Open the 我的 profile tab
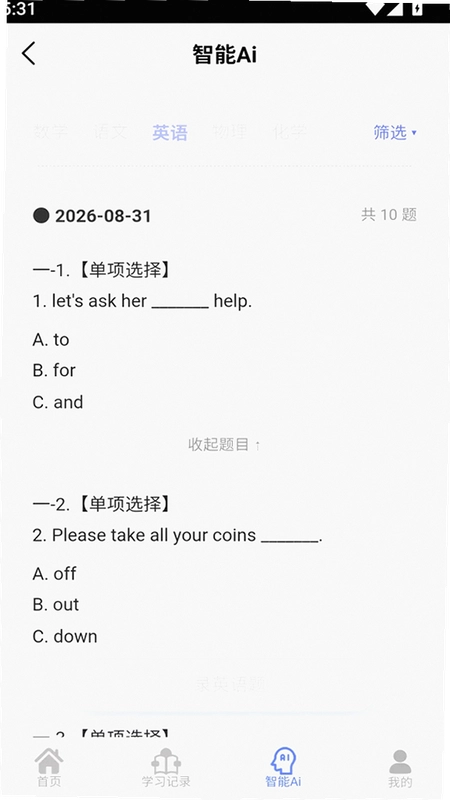 400,768
